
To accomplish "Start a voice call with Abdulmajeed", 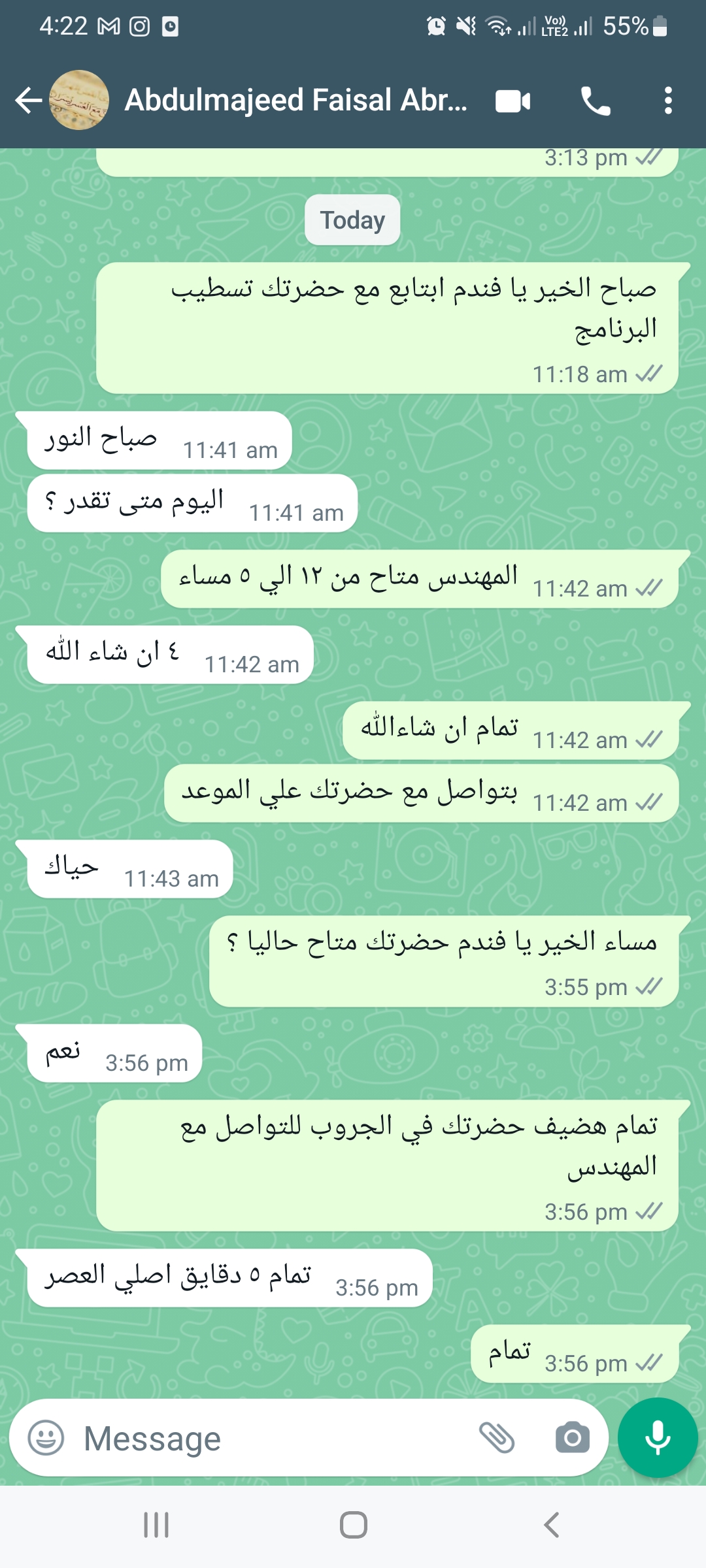I will (596, 101).
